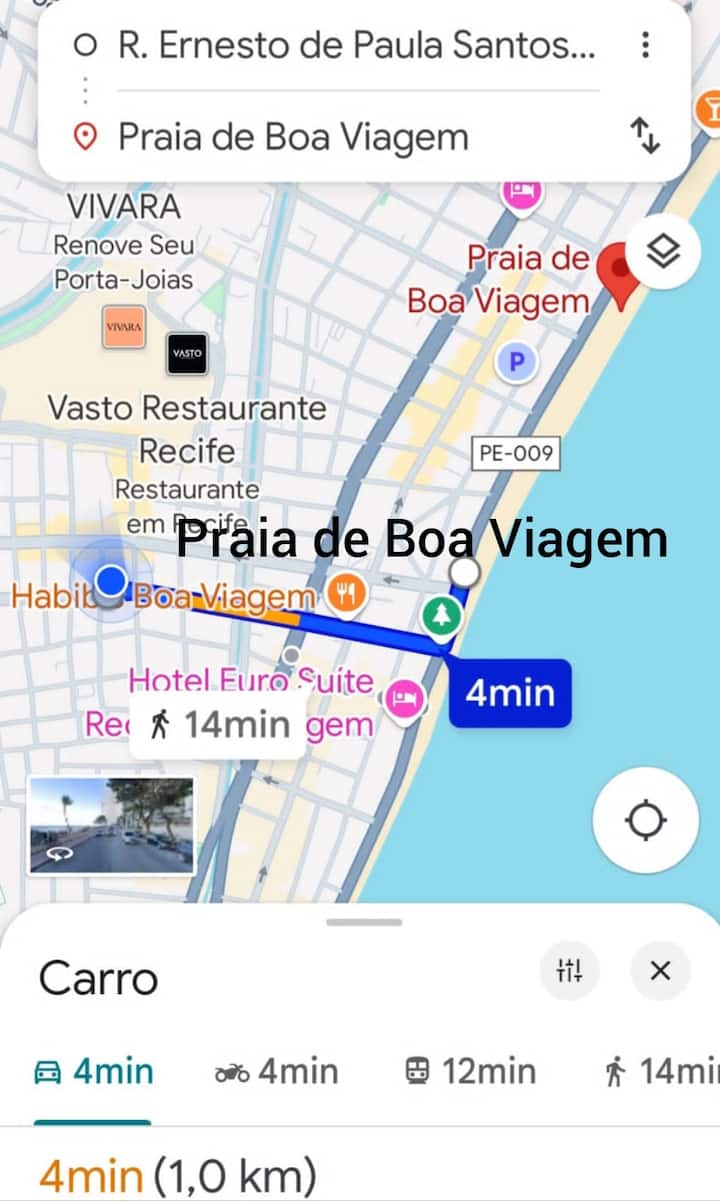Open the Hotel Euro Suite marker
The image size is (720, 1201).
point(404,698)
